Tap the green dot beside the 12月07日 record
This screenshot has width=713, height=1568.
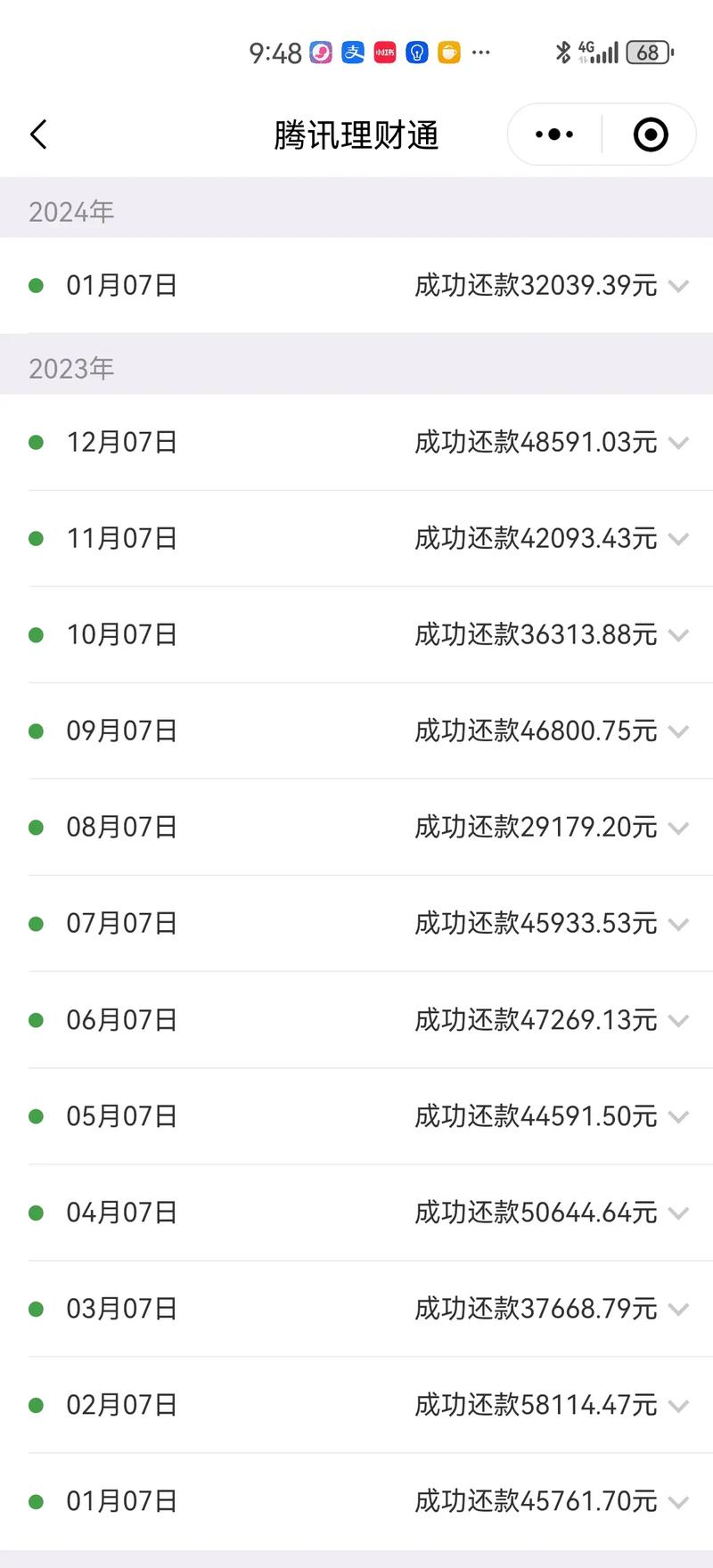(x=36, y=441)
